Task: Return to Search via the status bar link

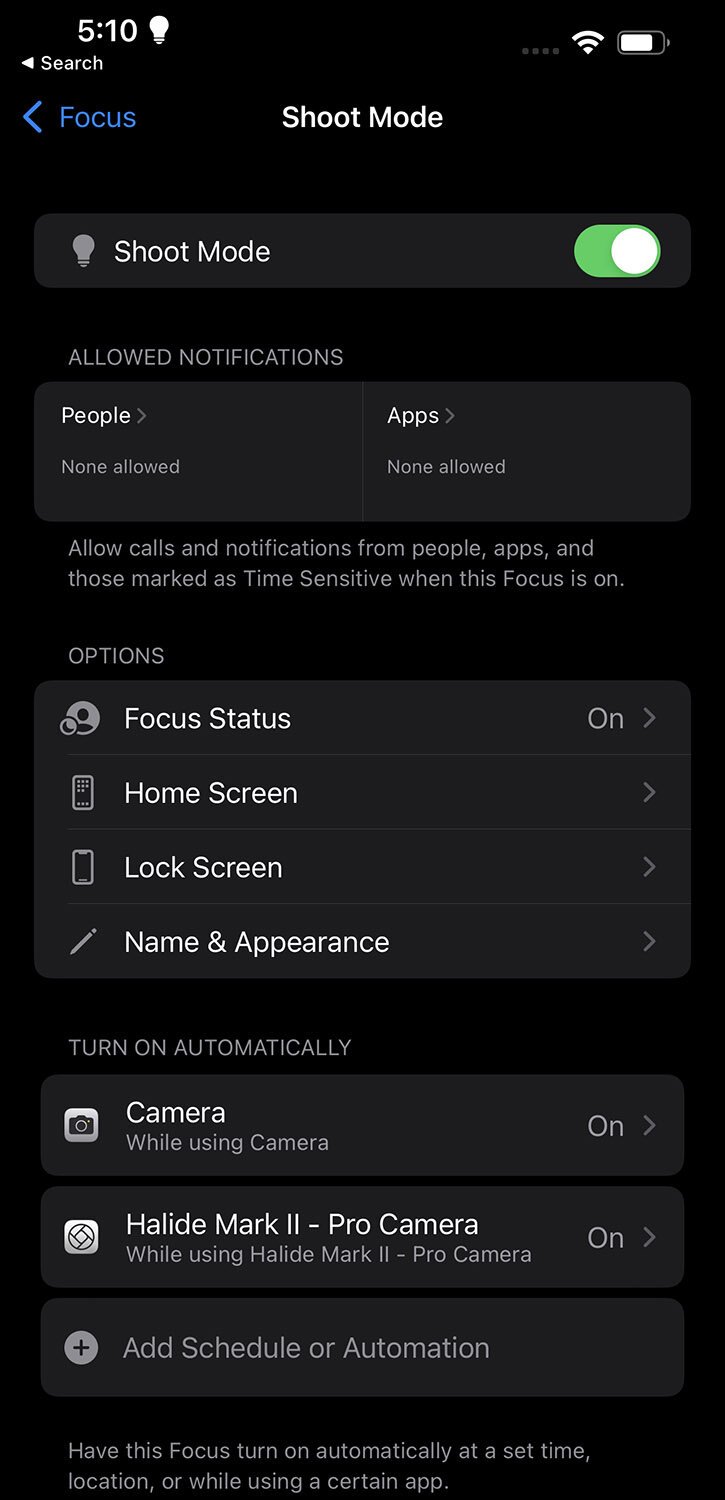Action: tap(62, 63)
